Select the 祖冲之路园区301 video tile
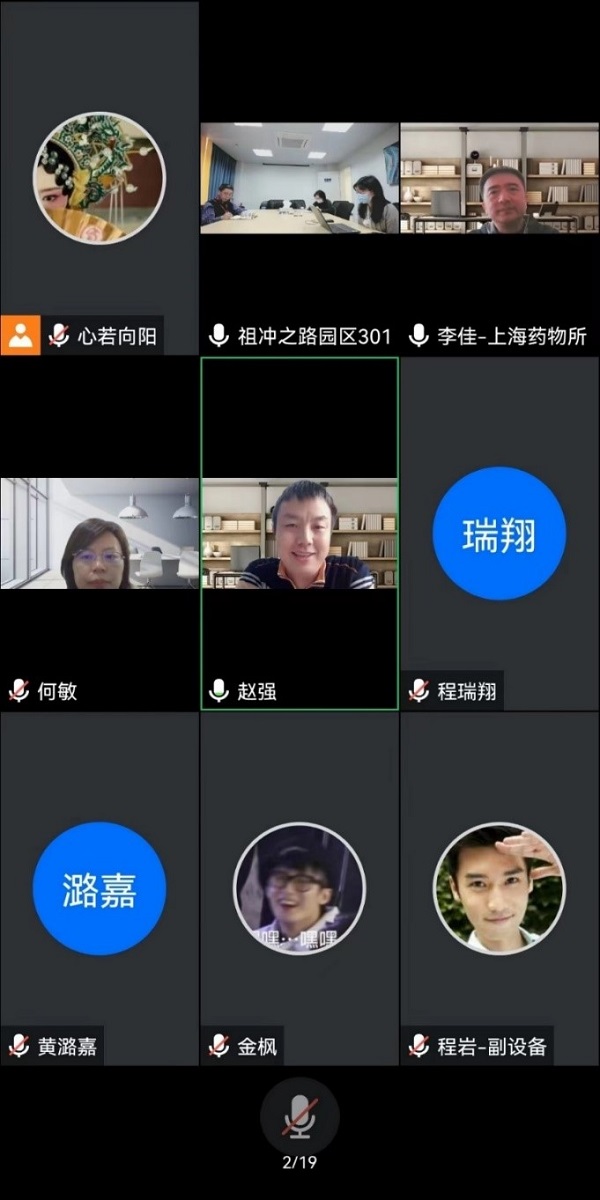The height and width of the screenshot is (1200, 600). 299,178
